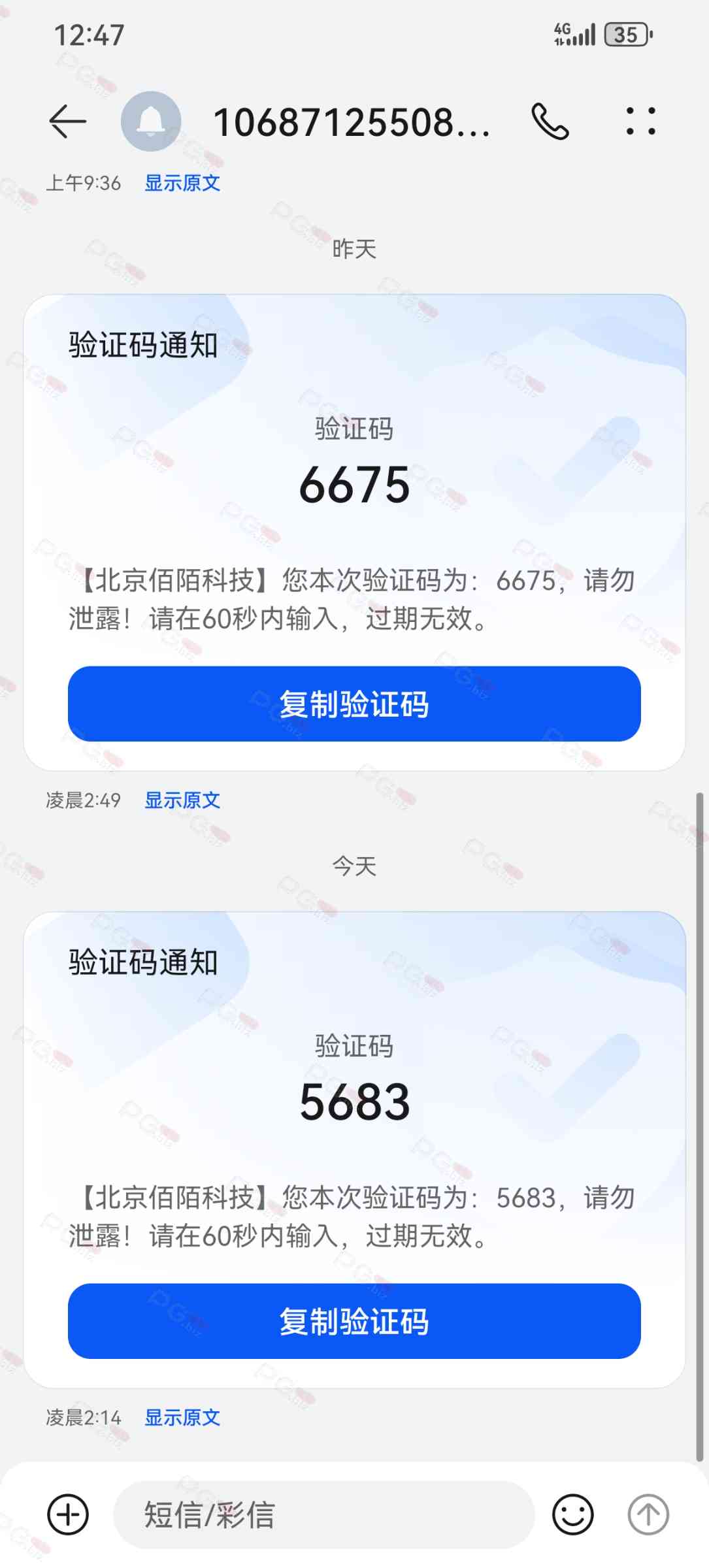Image resolution: width=709 pixels, height=1568 pixels.
Task: Open the emoji picker
Action: tap(573, 1514)
